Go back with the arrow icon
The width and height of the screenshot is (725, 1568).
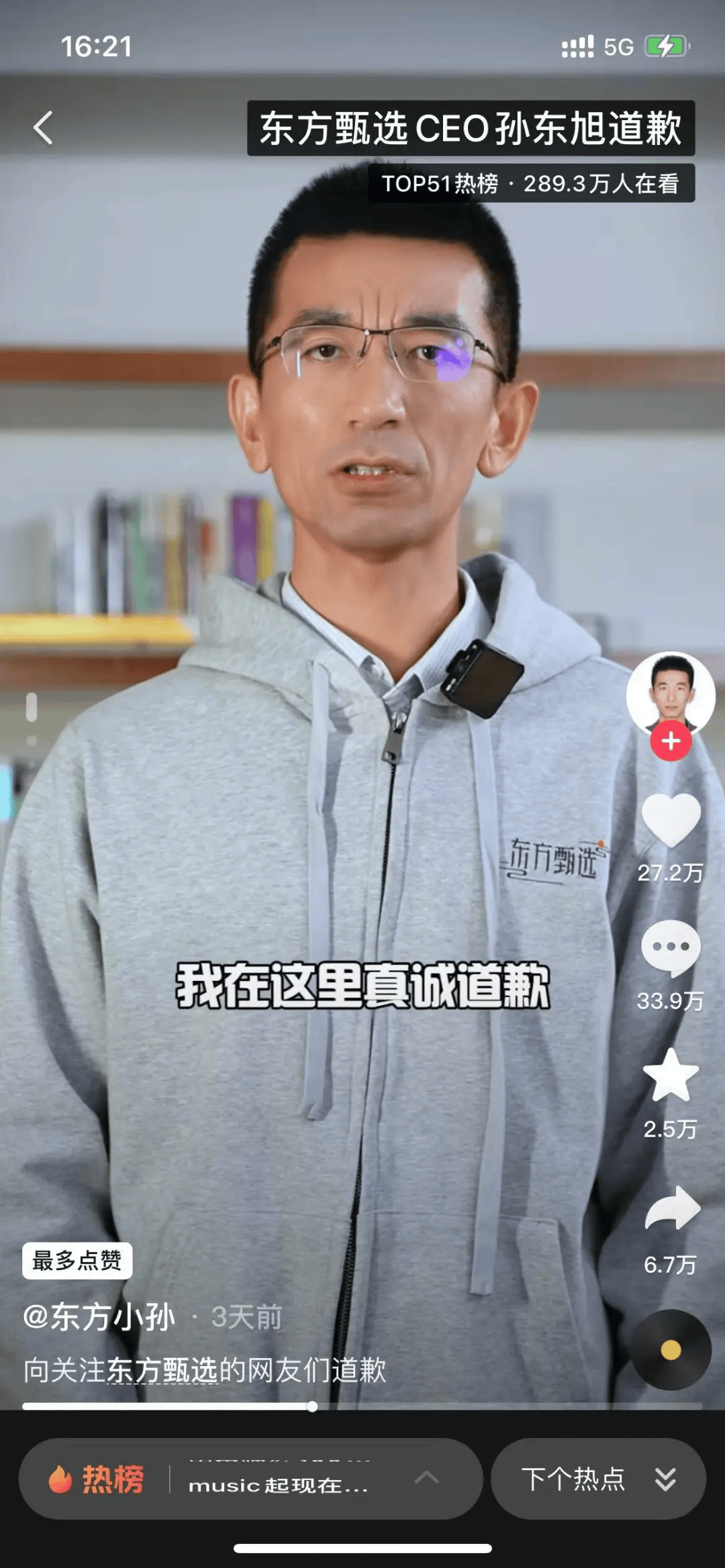click(x=43, y=127)
